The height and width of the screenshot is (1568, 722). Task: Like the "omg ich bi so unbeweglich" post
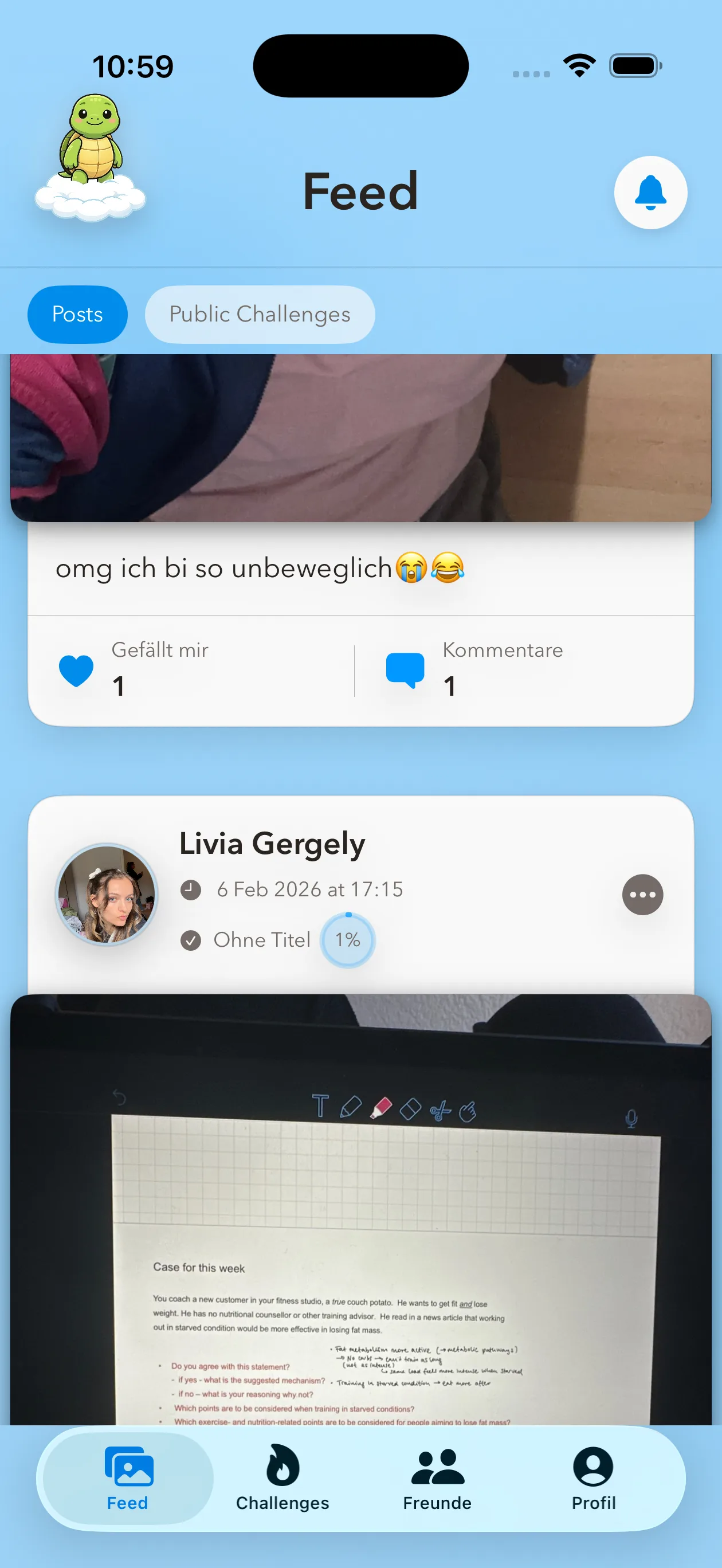(x=76, y=670)
